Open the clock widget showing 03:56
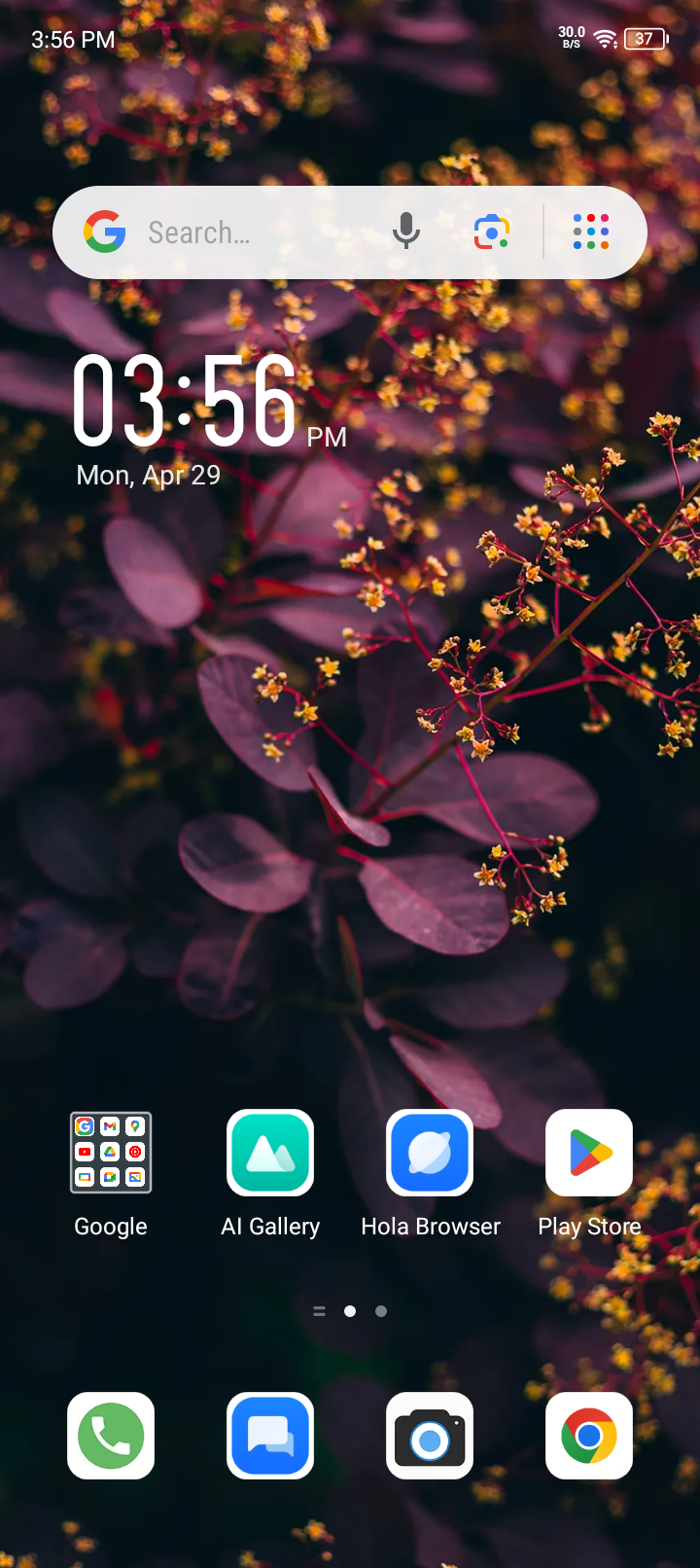700x1568 pixels. point(185,401)
